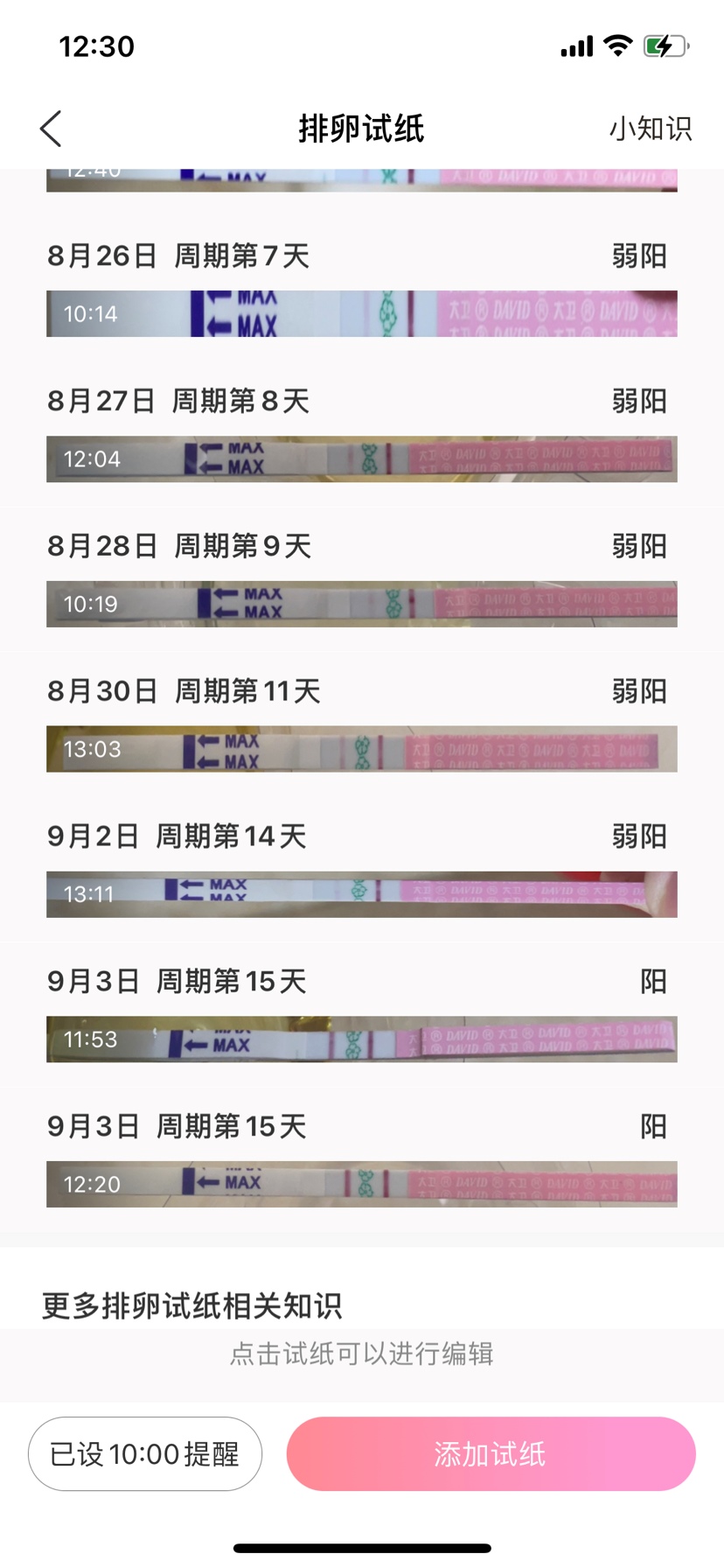Screen dimensions: 724x1568
Task: Edit the 9月2日 13:11 test strip
Action: click(361, 894)
